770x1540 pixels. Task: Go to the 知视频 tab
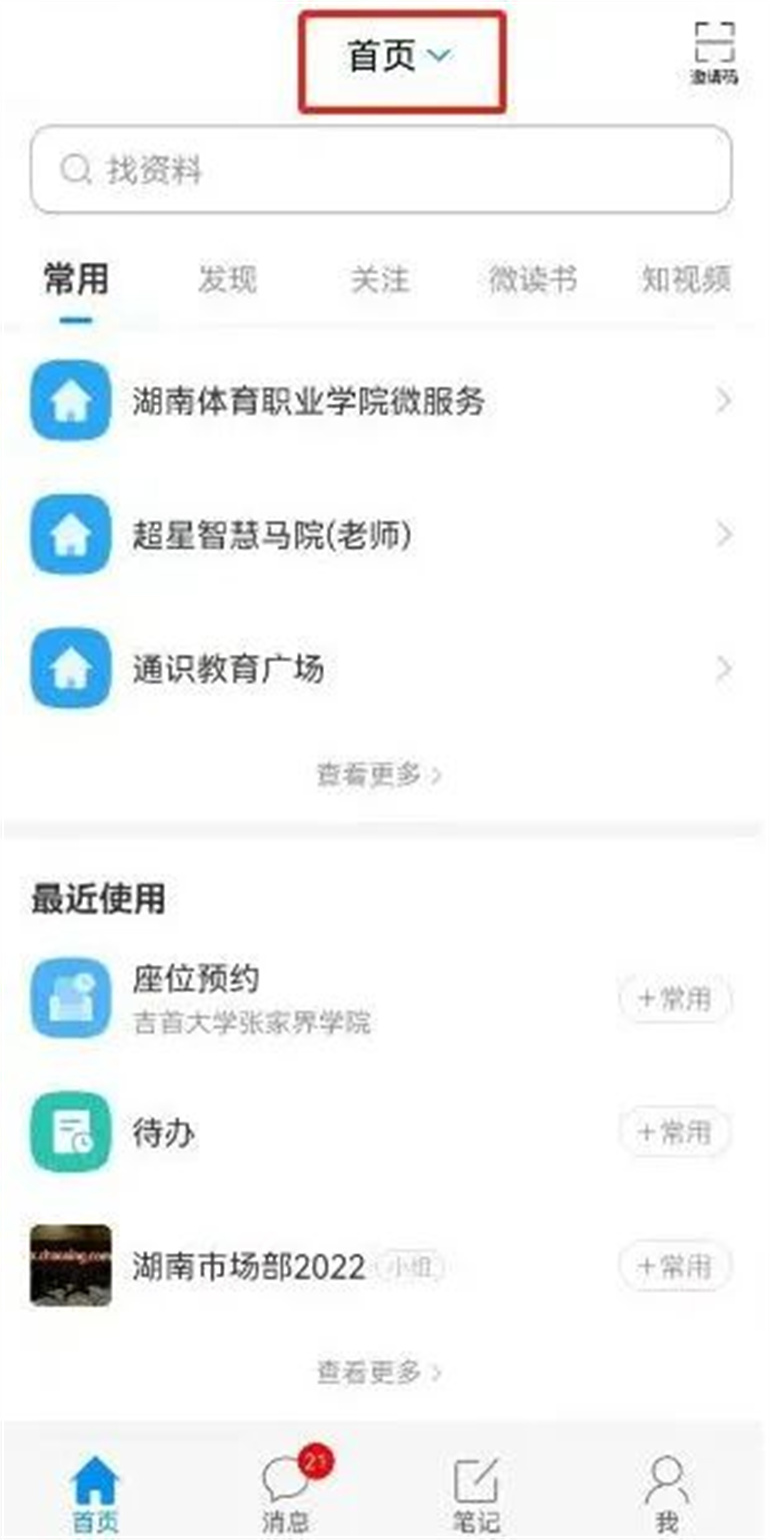click(x=686, y=280)
